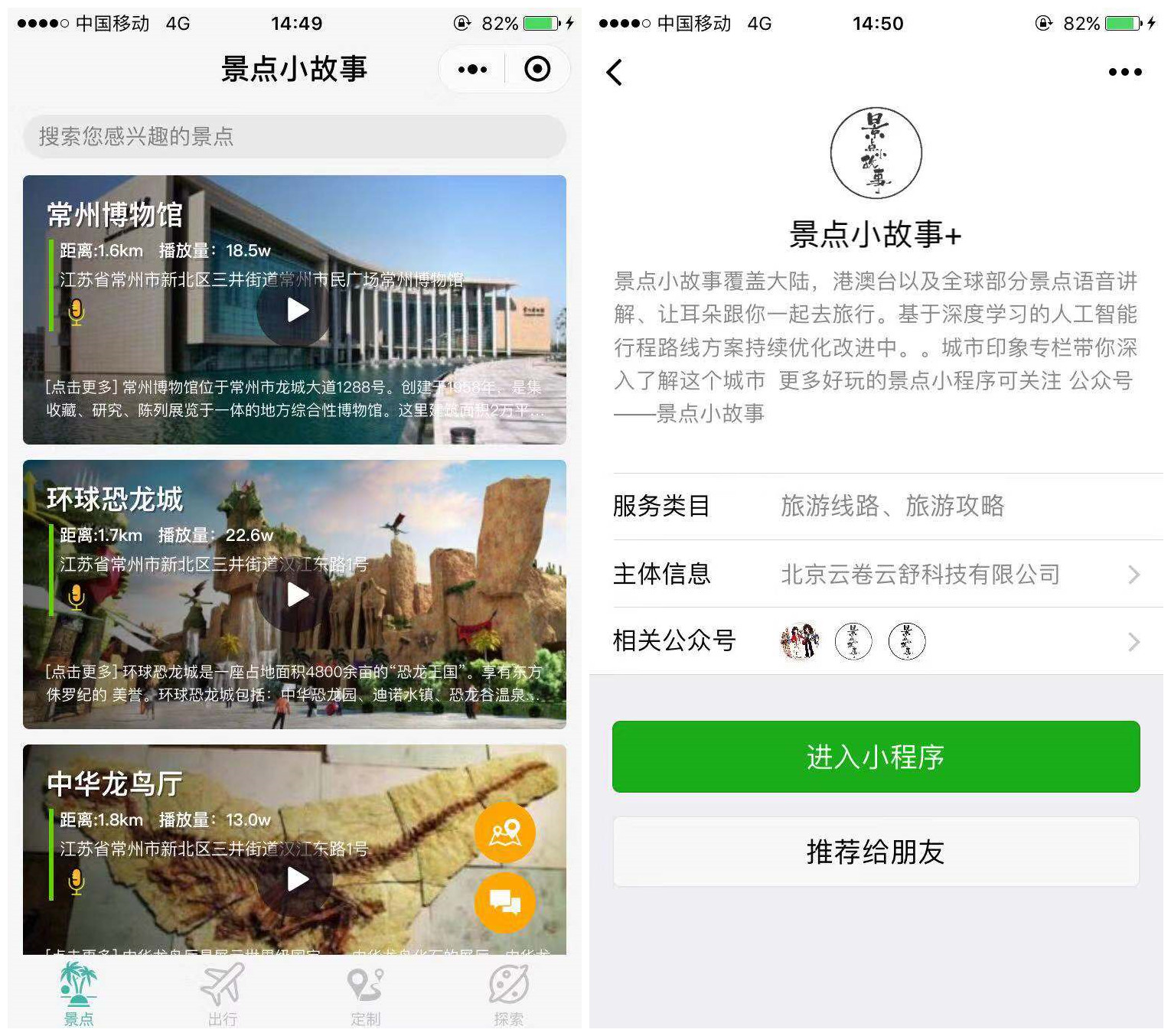Play the 常州博物馆 audio guide

click(297, 310)
